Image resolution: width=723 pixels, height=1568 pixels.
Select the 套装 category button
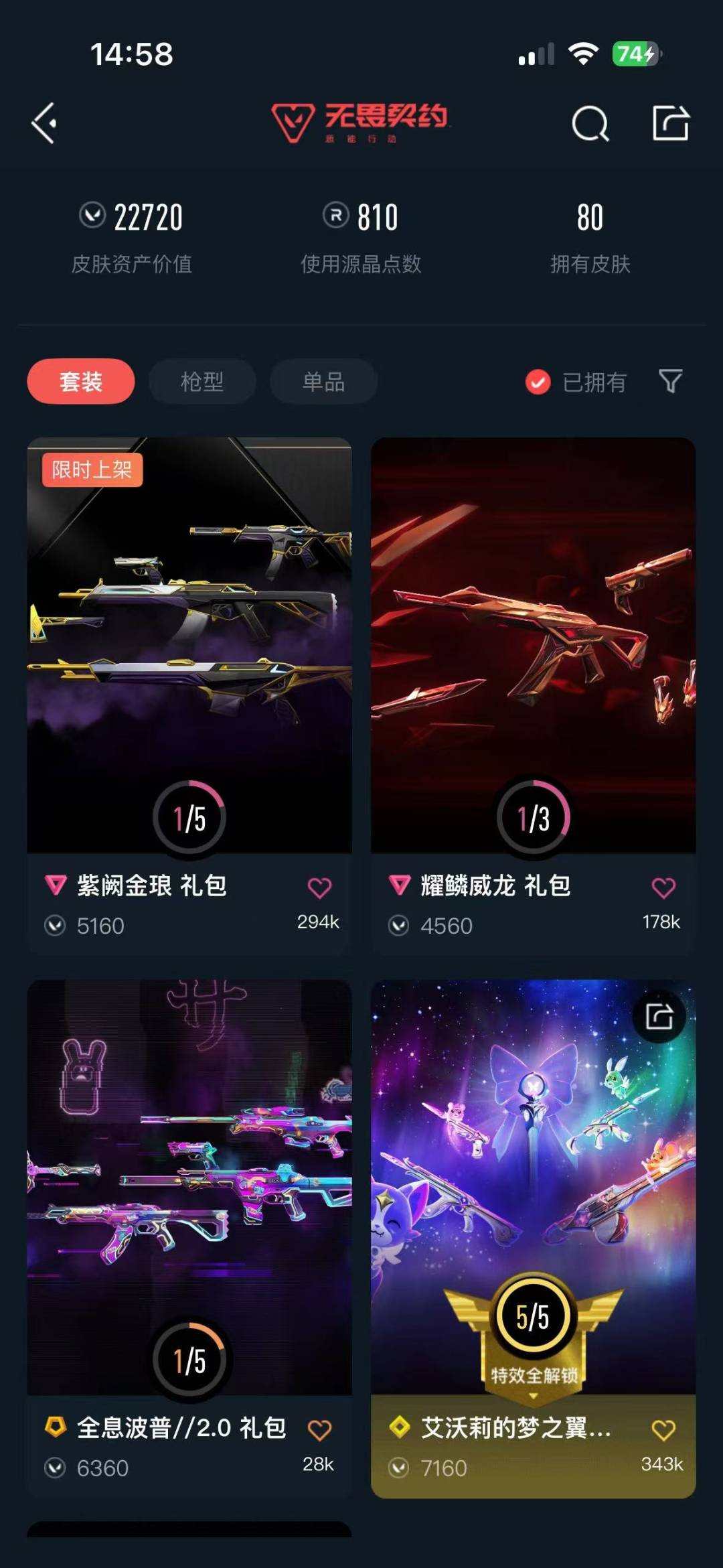81,380
